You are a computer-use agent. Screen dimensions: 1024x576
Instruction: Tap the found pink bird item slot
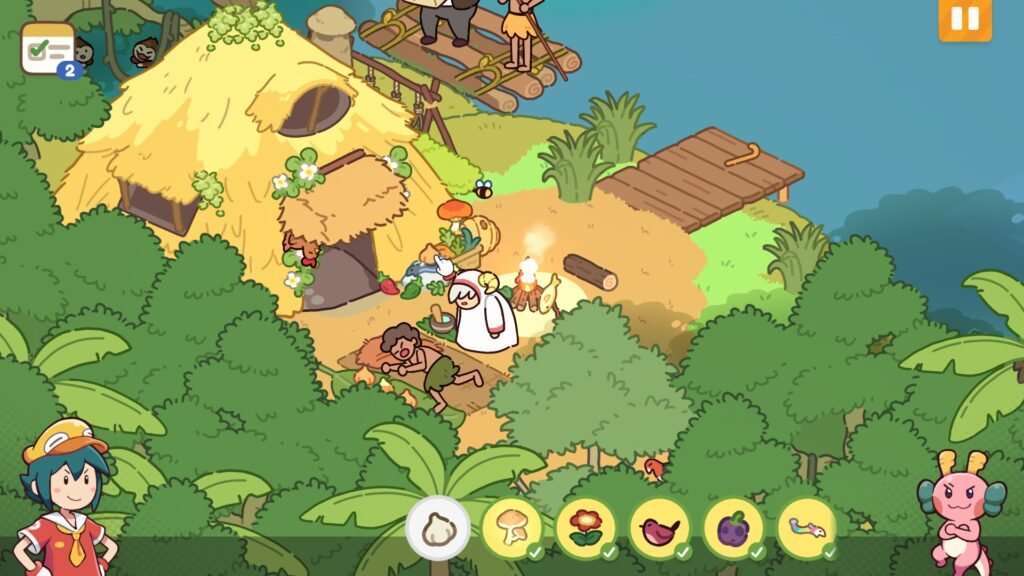point(659,528)
